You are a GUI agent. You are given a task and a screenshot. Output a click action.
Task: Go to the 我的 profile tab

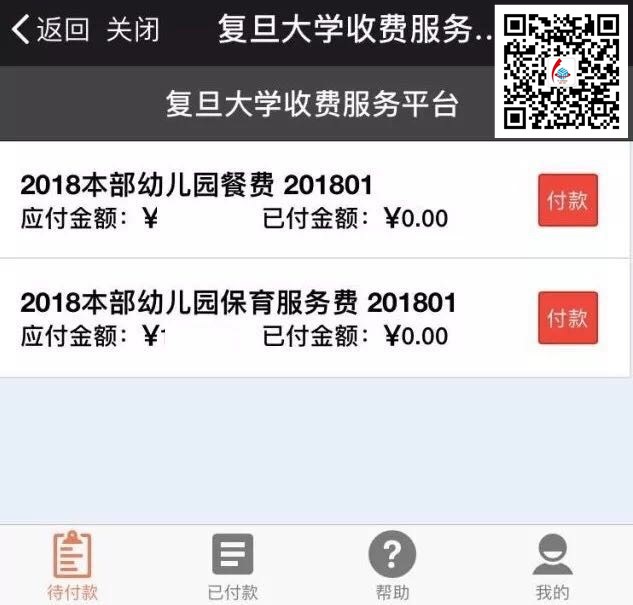coord(552,565)
